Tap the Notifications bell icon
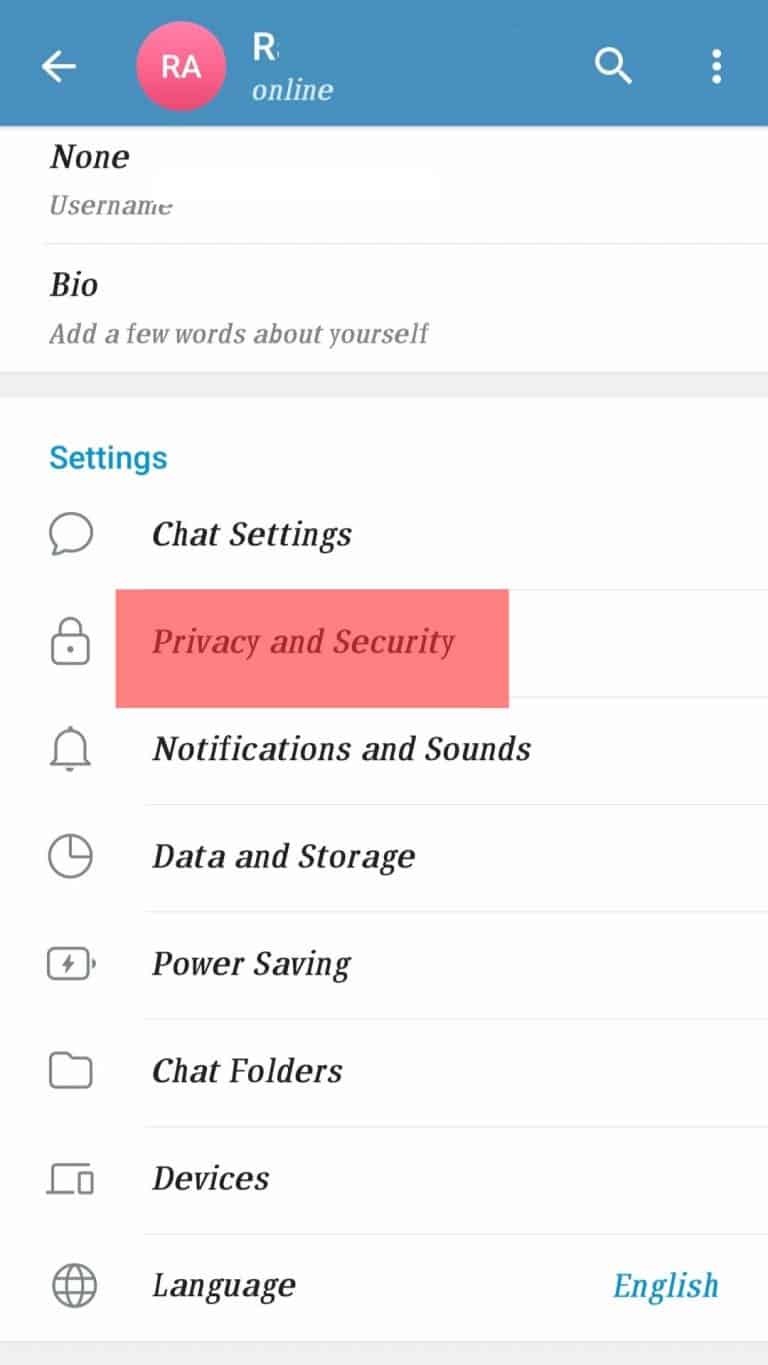Image resolution: width=768 pixels, height=1365 pixels. tap(70, 749)
